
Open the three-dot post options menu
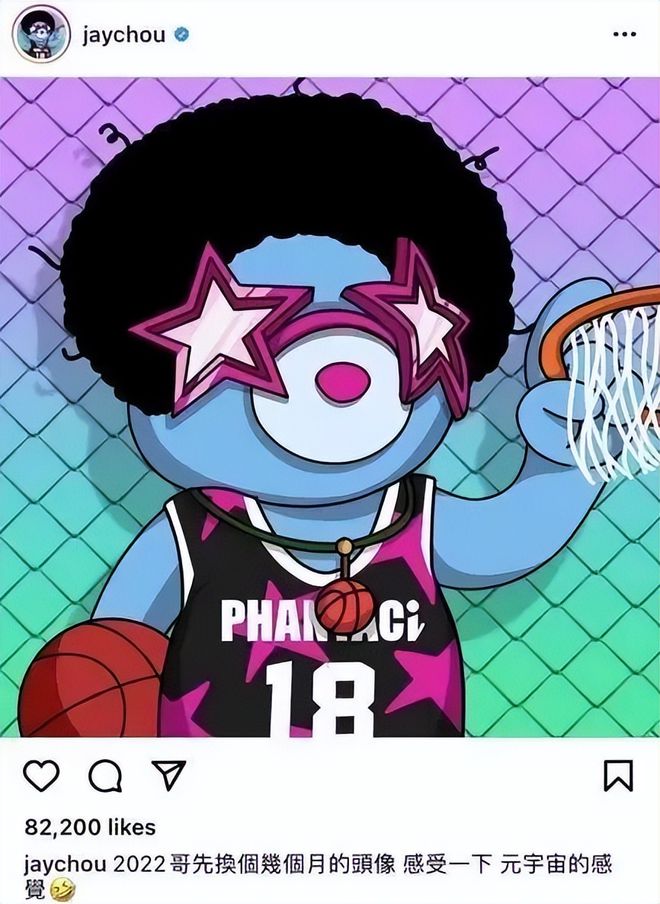click(624, 34)
